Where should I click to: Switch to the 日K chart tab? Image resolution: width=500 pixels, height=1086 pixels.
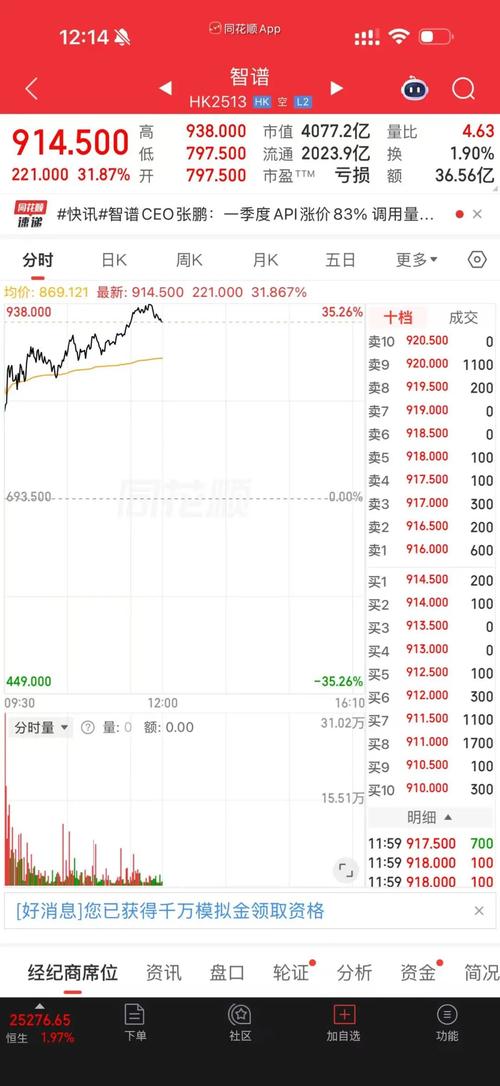tap(114, 260)
